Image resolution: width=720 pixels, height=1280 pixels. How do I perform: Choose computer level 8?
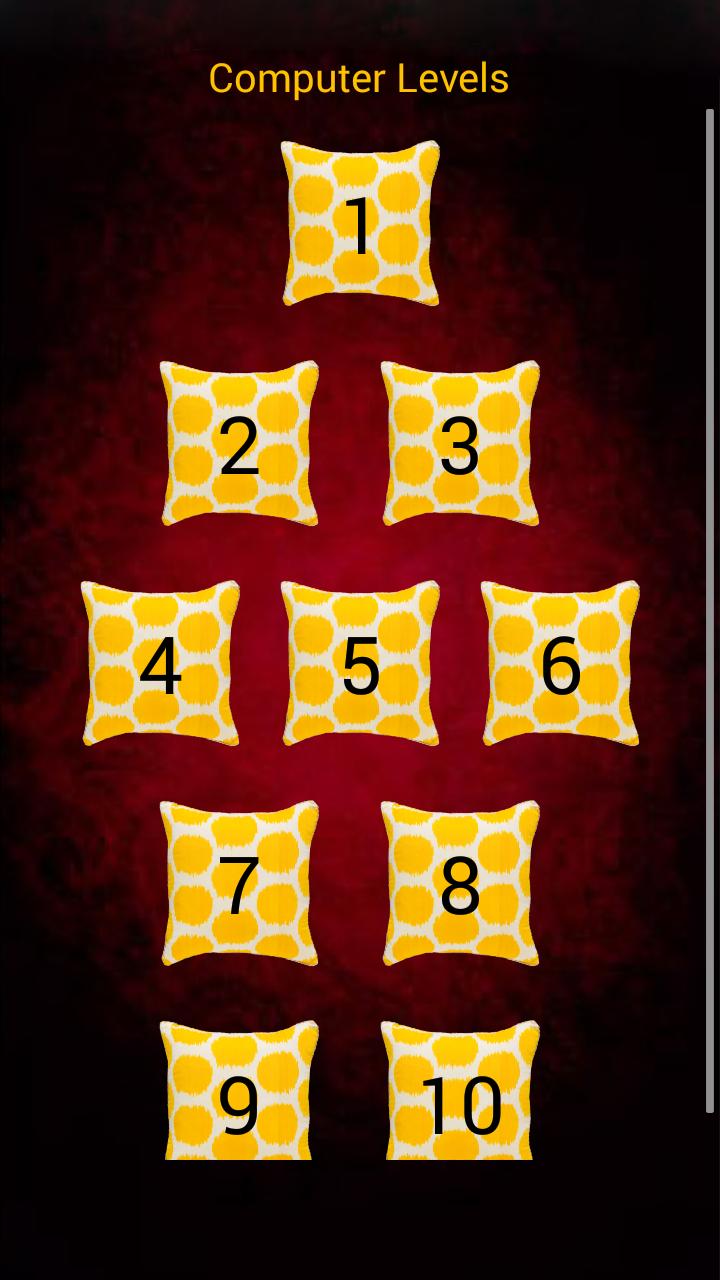(x=460, y=884)
